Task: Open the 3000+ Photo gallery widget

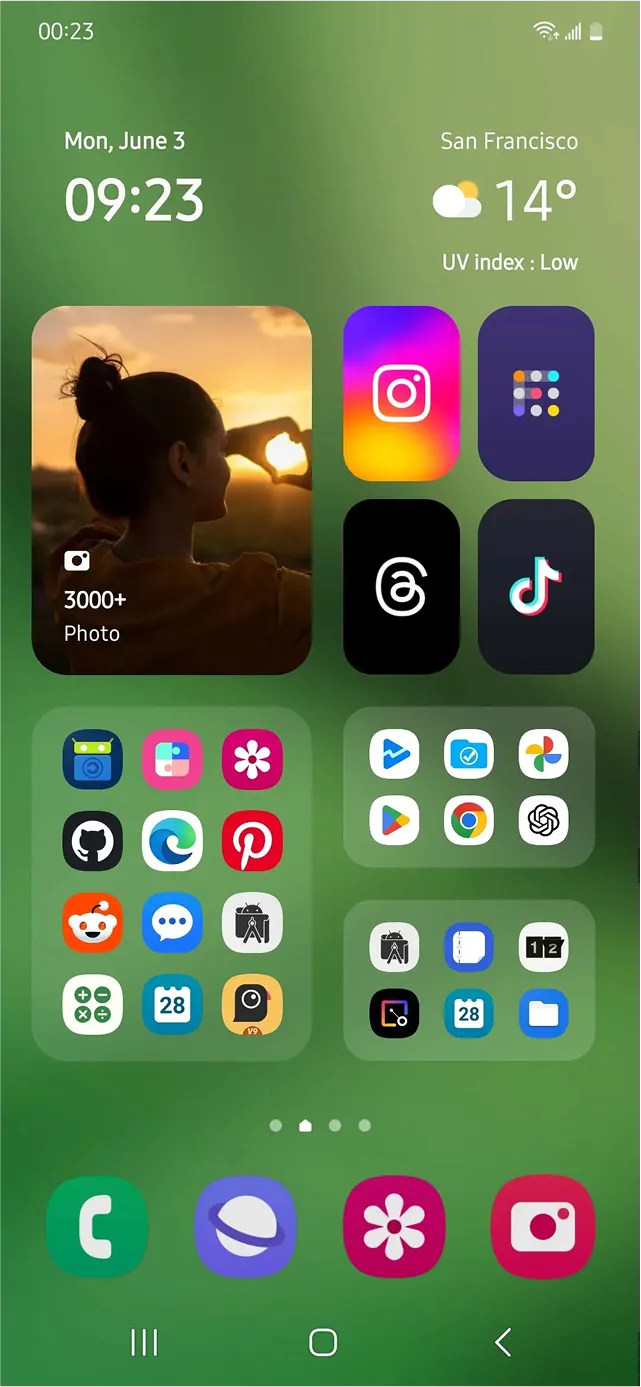Action: pyautogui.click(x=172, y=490)
